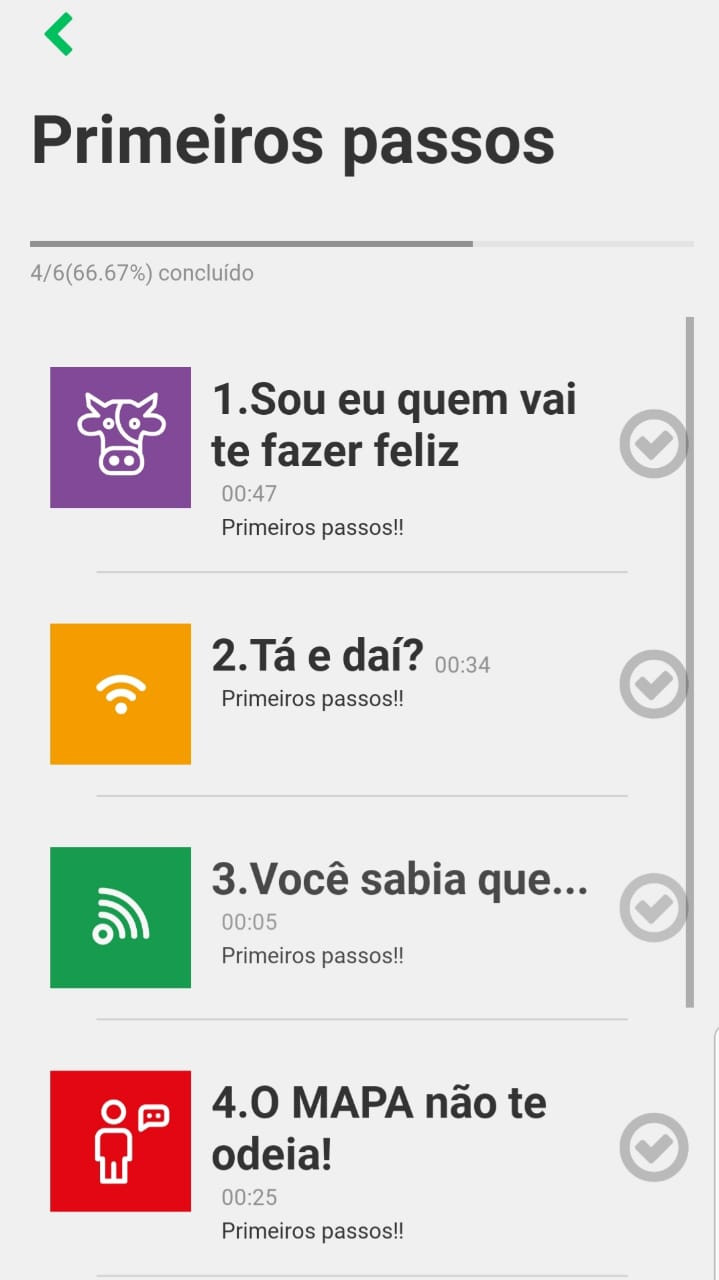Tap the checkmark beside Sou eu quem vai
Screen dimensions: 719x1280
pyautogui.click(x=654, y=443)
